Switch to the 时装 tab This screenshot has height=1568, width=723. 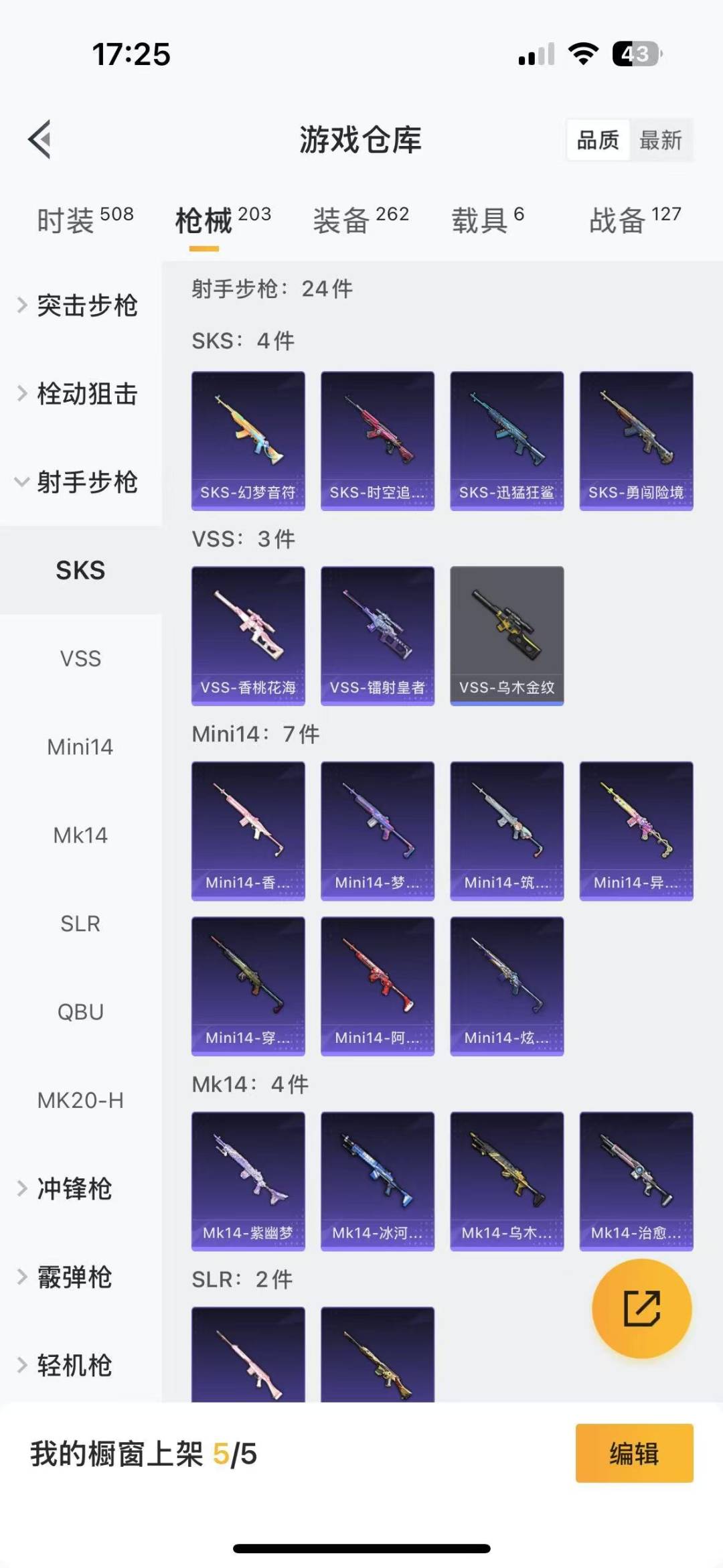pyautogui.click(x=85, y=220)
